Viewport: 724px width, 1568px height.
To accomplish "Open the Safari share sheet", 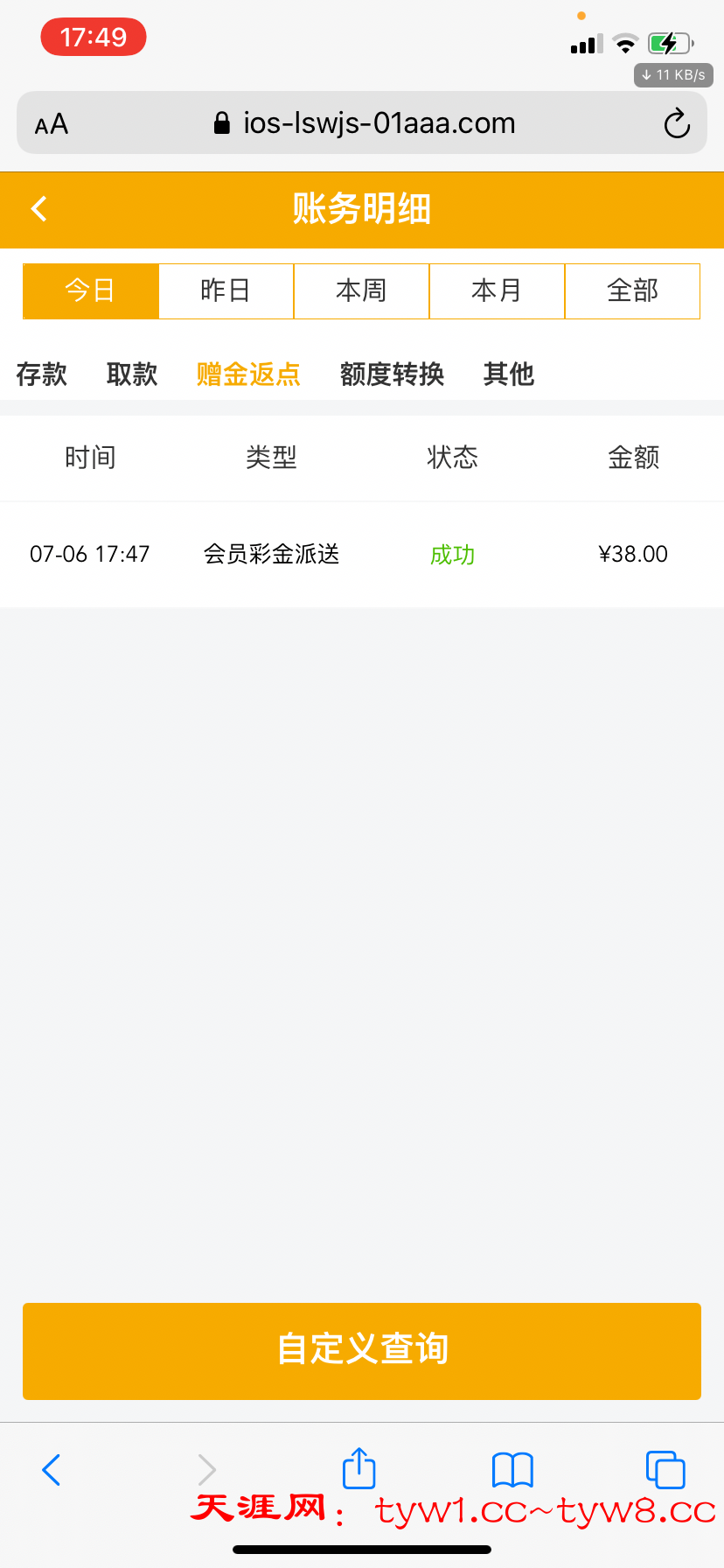I will (359, 1468).
